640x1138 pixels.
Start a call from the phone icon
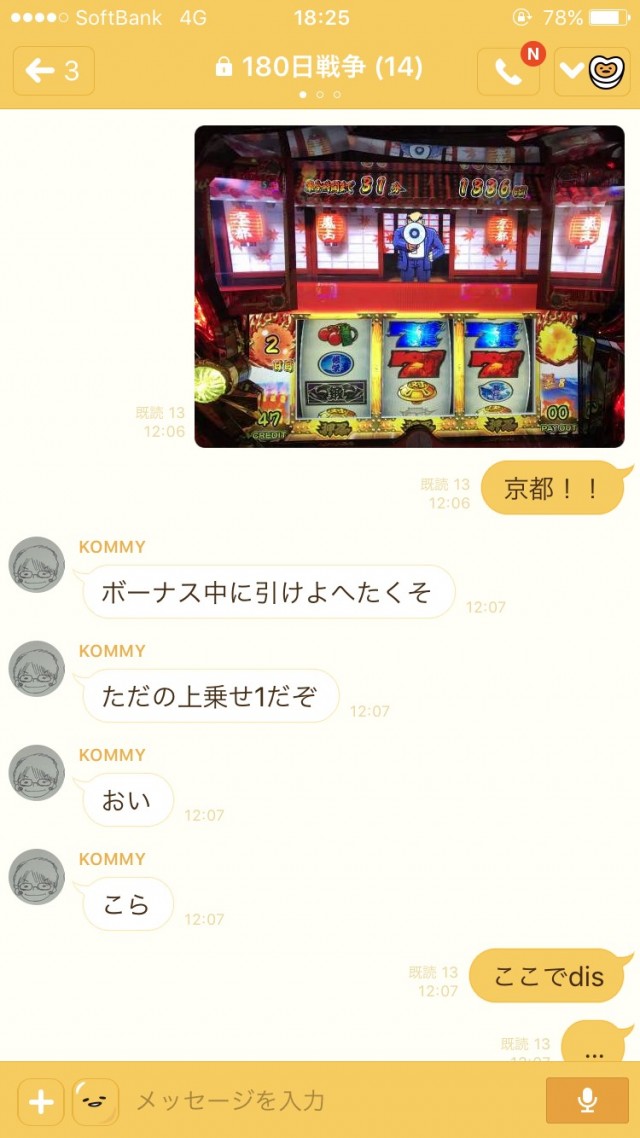tap(508, 72)
